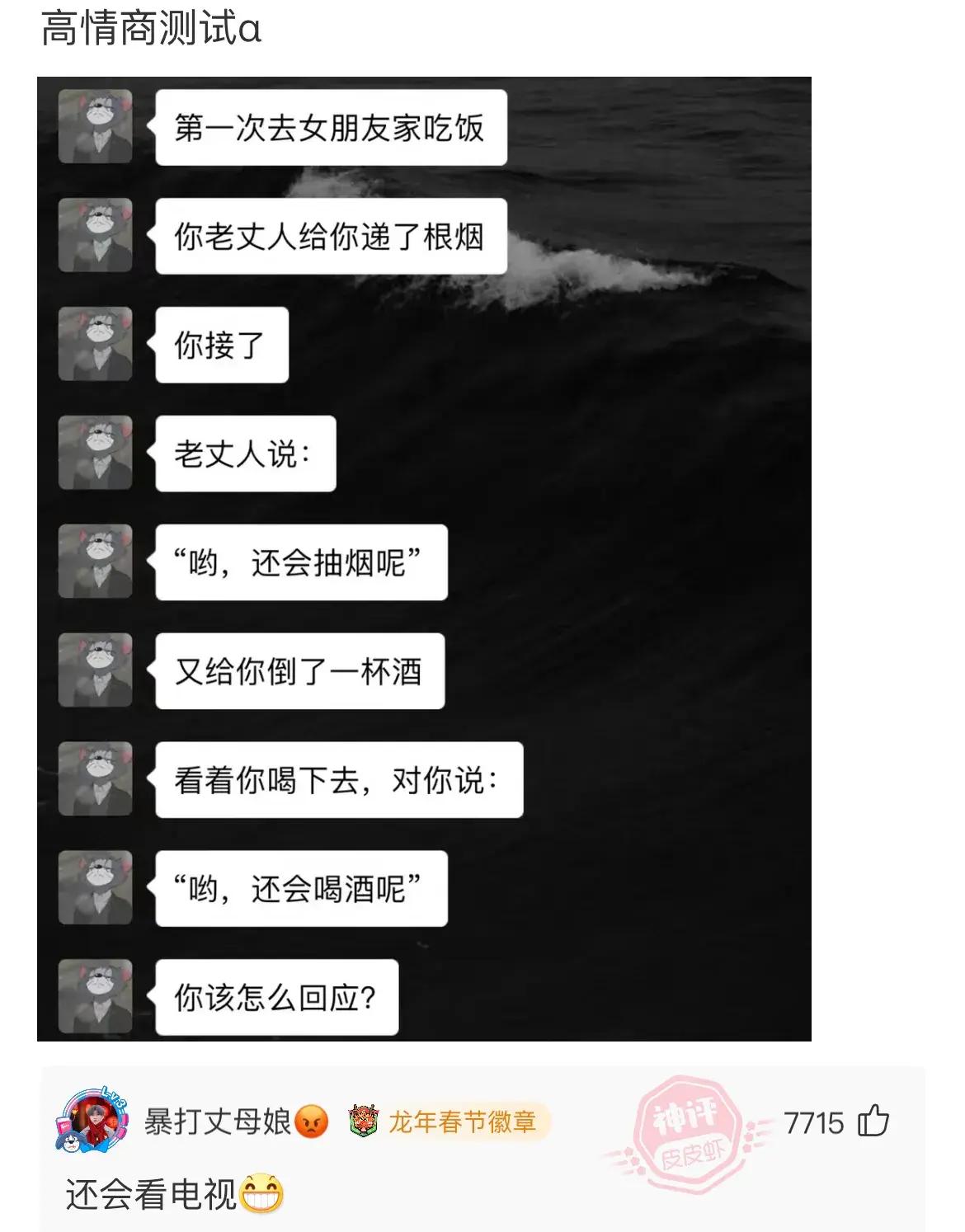The image size is (965, 1232).
Task: Like the comment by 暴打丈母娘
Action: click(x=873, y=1122)
